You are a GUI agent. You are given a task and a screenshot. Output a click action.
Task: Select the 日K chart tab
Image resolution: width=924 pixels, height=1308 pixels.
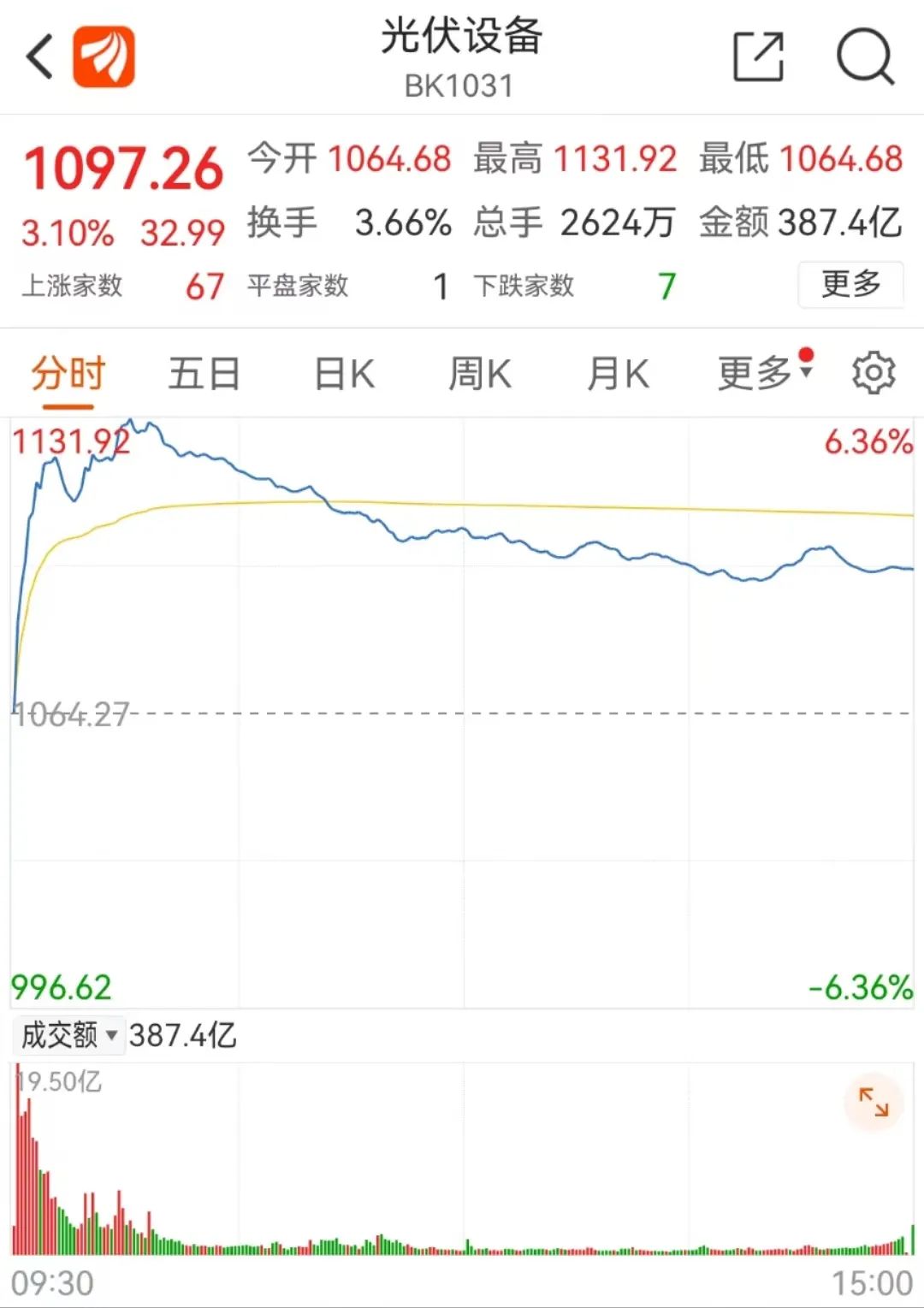pyautogui.click(x=344, y=374)
